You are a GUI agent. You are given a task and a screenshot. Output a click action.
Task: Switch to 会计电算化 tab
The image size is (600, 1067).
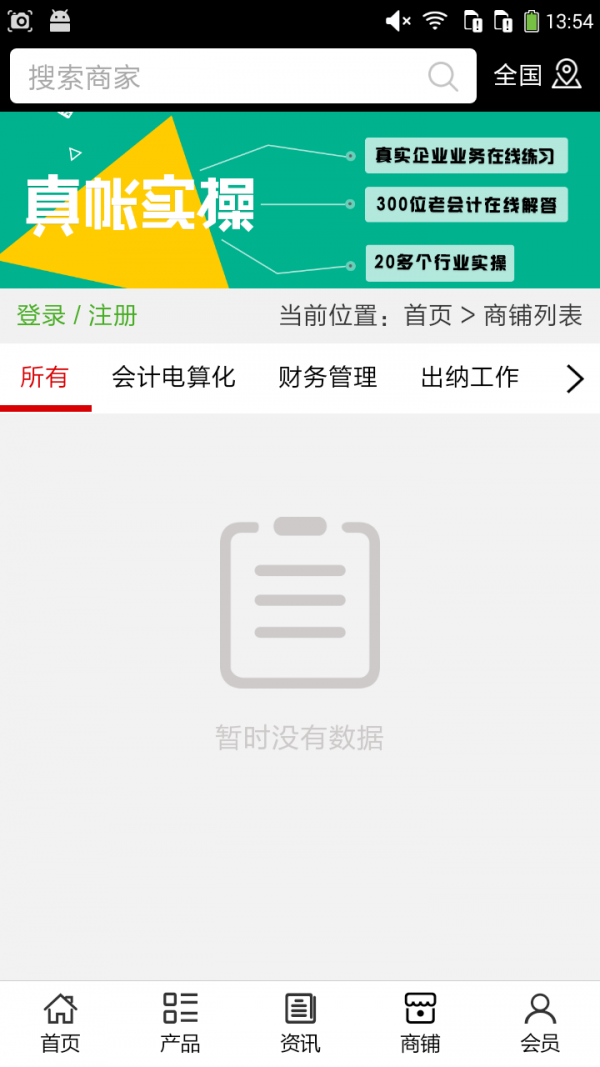tap(174, 377)
